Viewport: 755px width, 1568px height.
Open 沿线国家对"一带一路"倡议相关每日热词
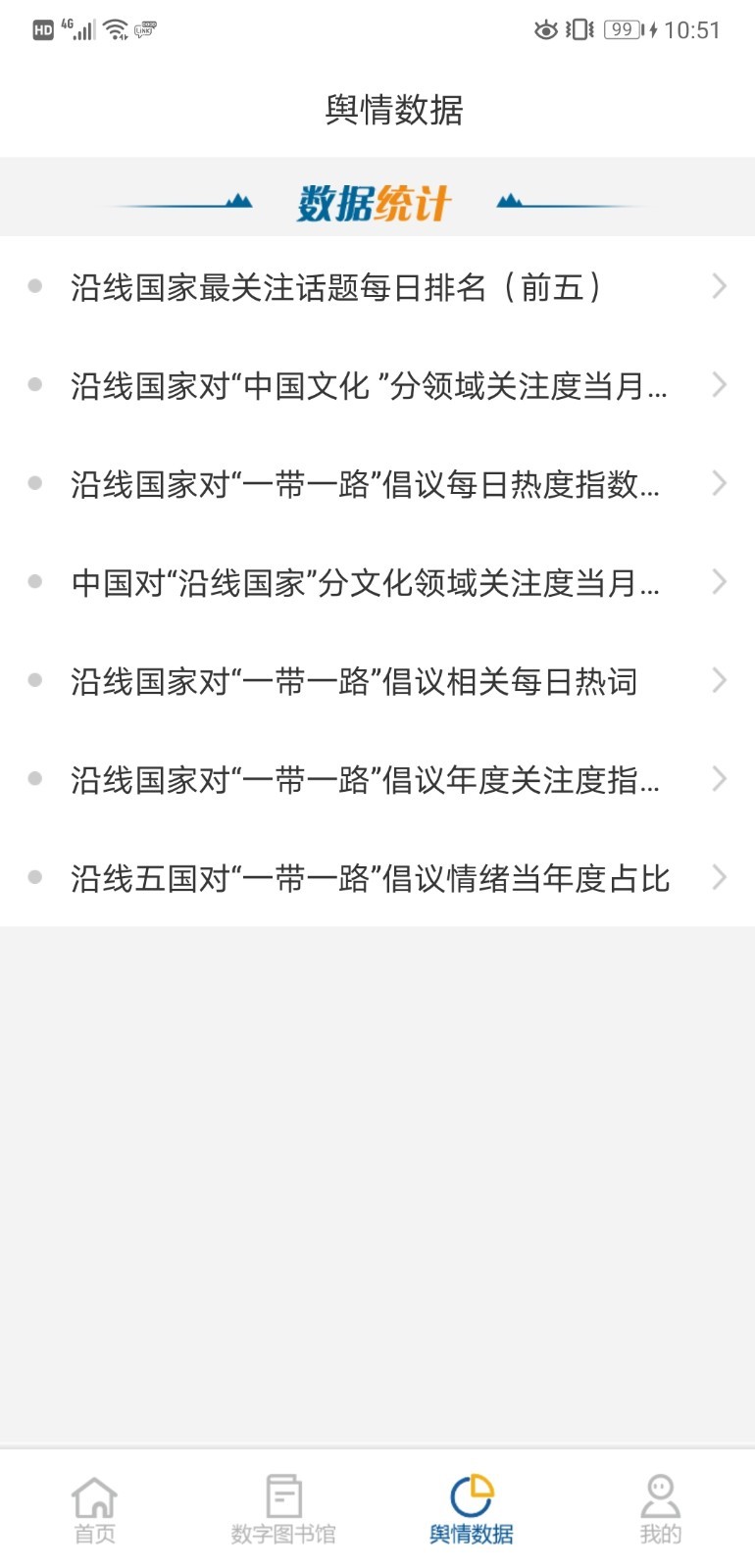coord(355,681)
